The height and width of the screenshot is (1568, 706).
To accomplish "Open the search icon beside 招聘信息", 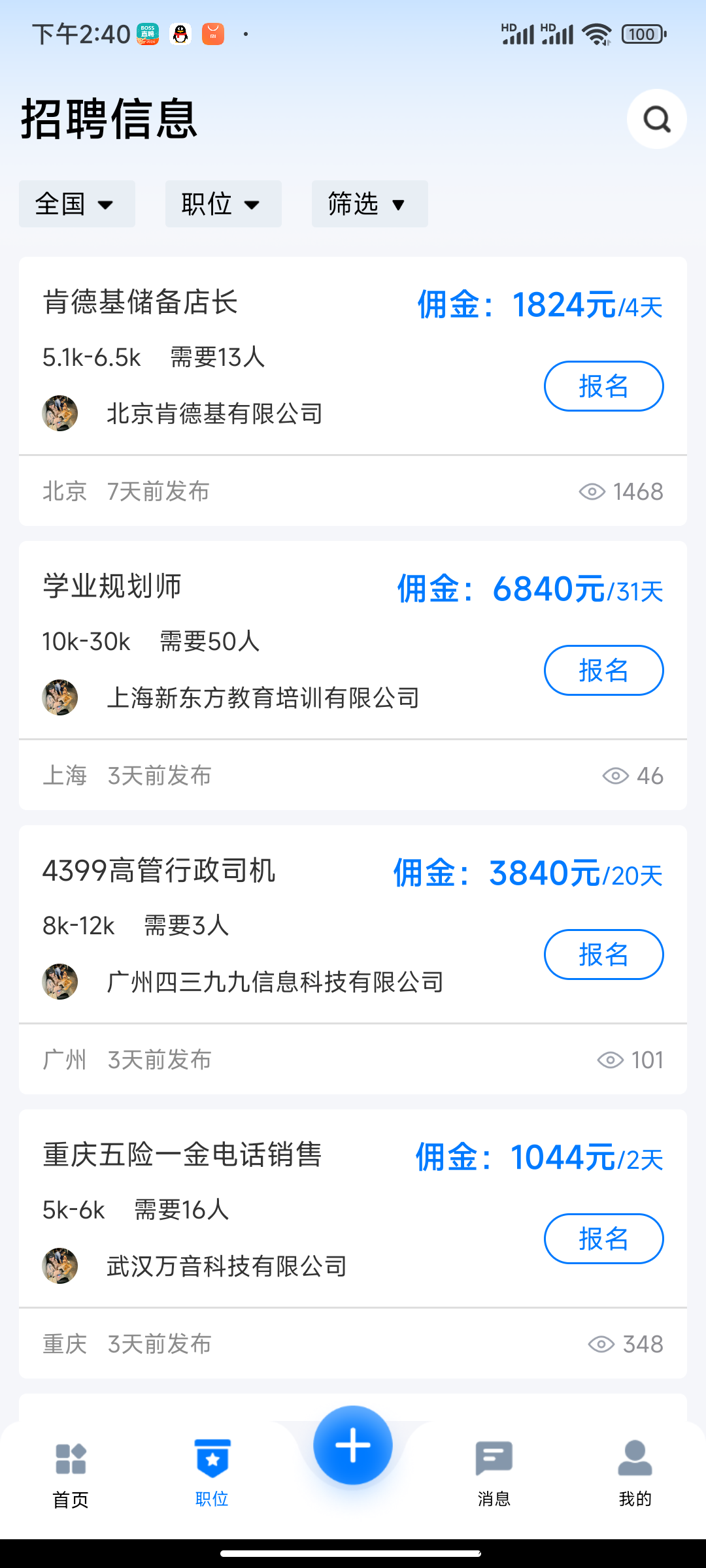I will [656, 119].
